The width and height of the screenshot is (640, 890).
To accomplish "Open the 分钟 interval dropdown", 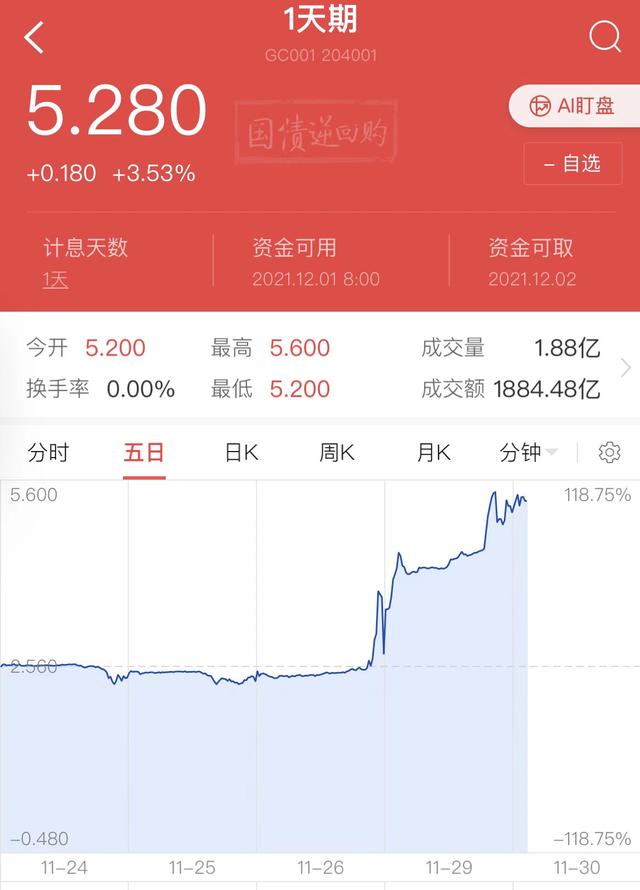I will pyautogui.click(x=528, y=453).
